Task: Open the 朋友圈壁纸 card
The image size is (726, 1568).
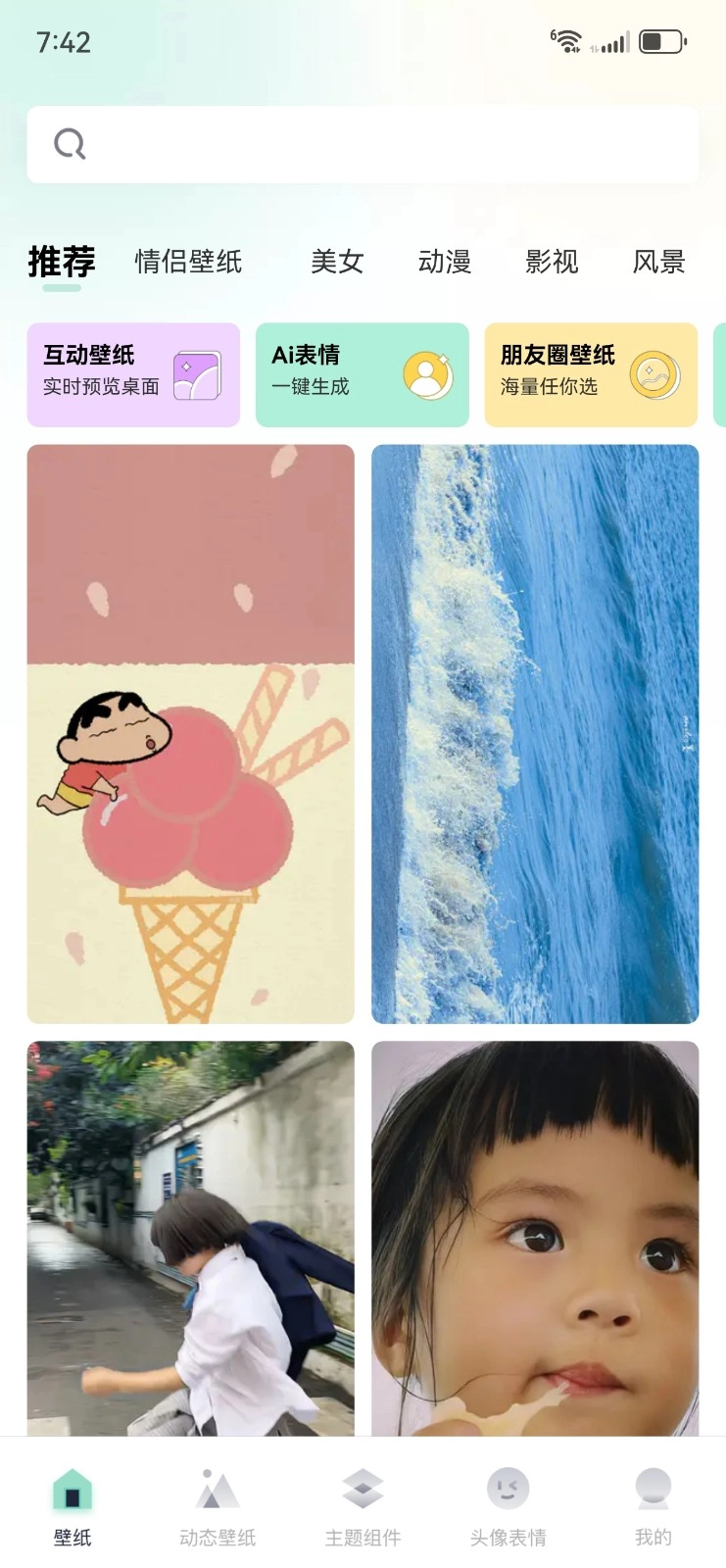Action: [590, 374]
